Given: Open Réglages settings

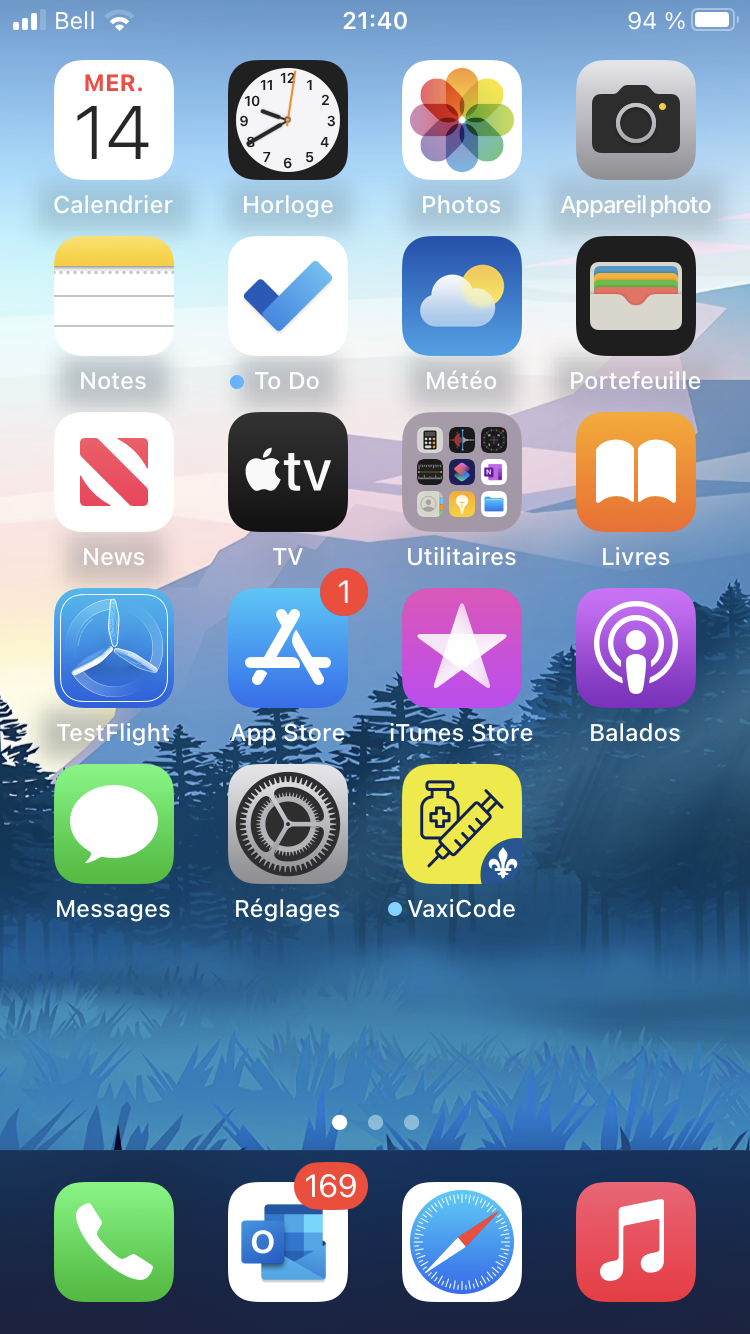Looking at the screenshot, I should (288, 824).
